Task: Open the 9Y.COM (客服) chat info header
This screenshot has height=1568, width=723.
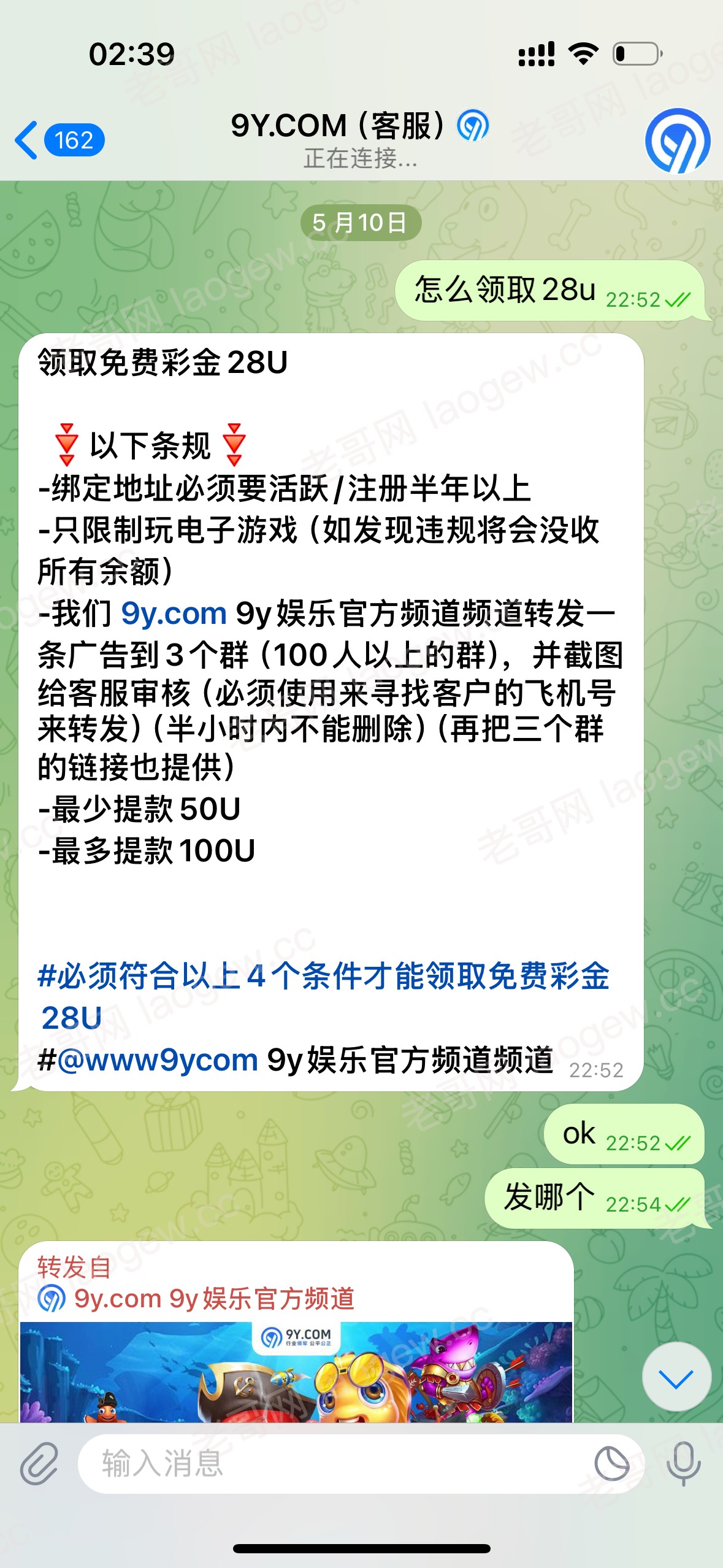Action: click(x=361, y=139)
